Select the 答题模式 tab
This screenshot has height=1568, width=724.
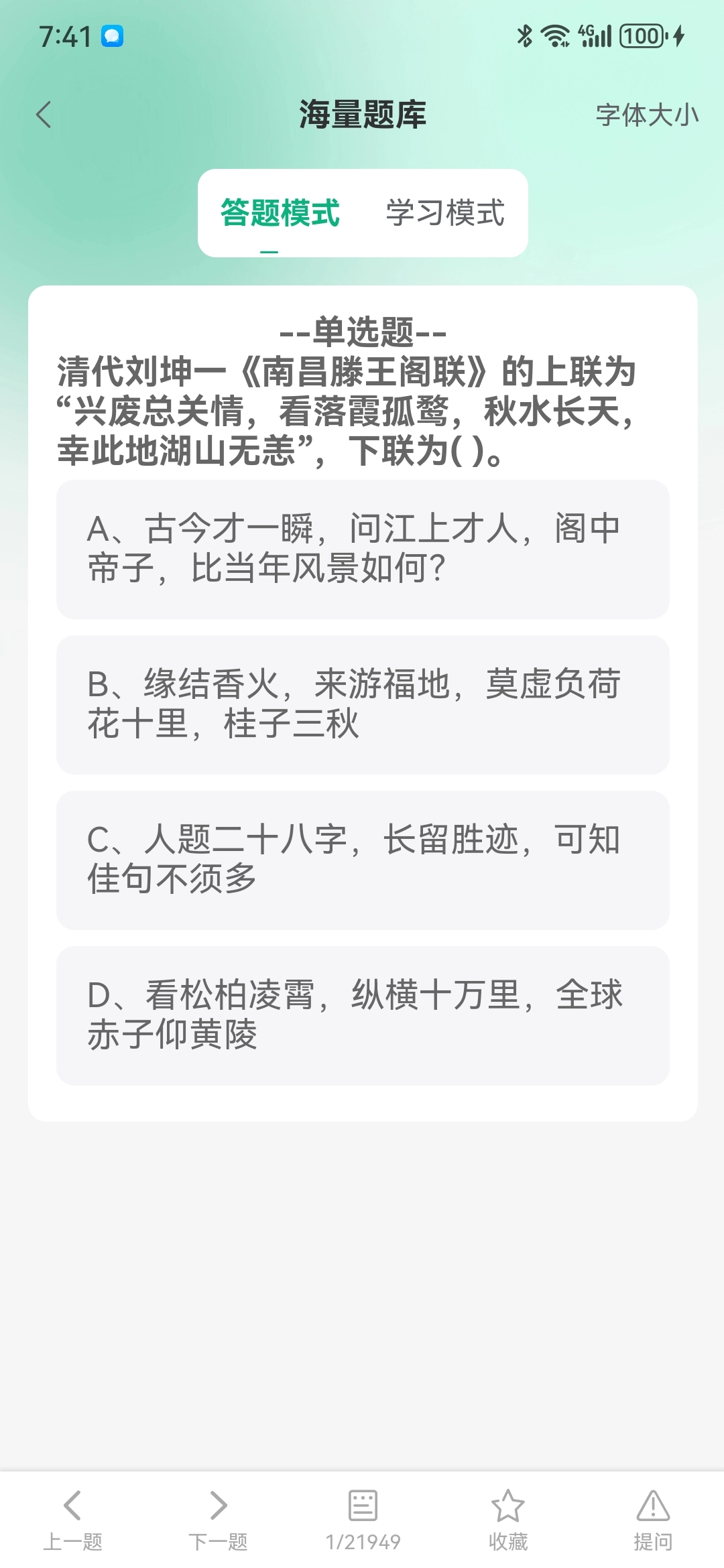280,213
